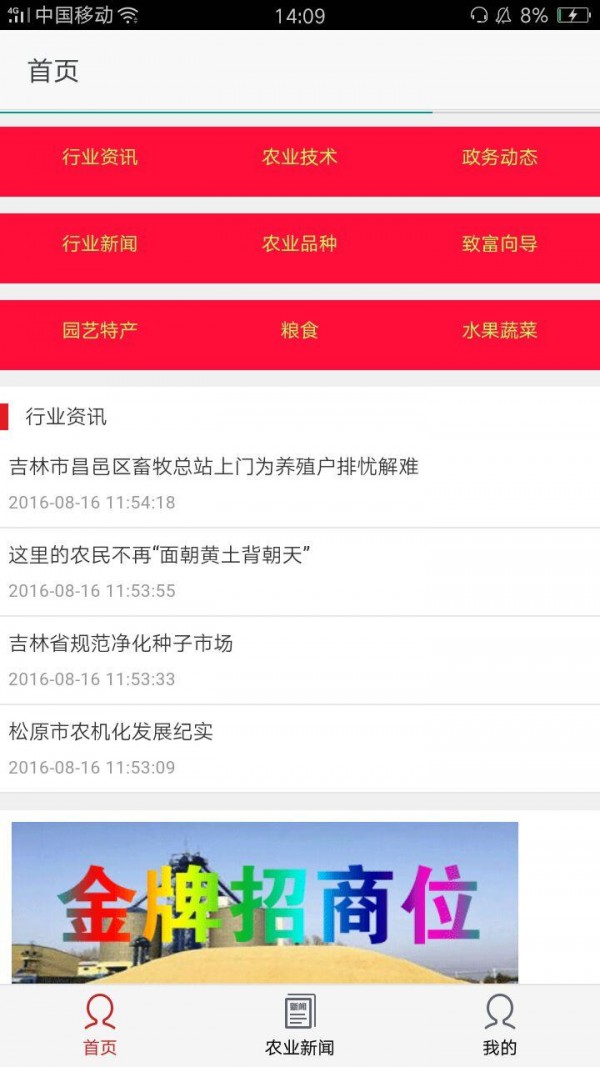Select 致富向导 category

pyautogui.click(x=500, y=245)
